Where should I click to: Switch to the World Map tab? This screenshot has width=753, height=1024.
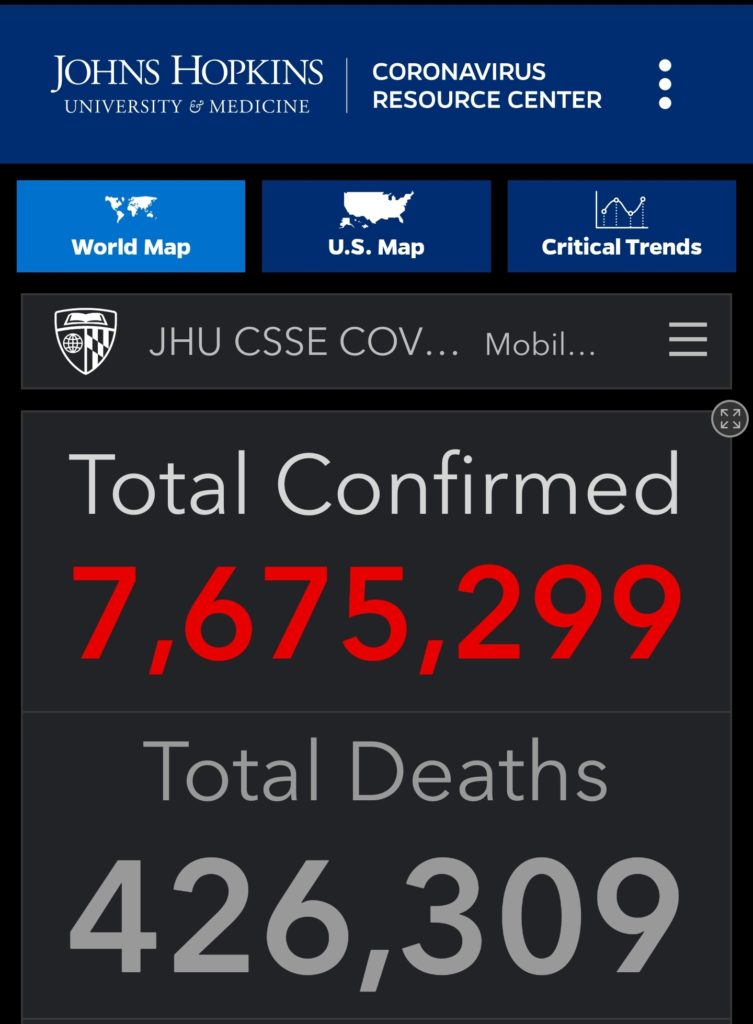131,226
